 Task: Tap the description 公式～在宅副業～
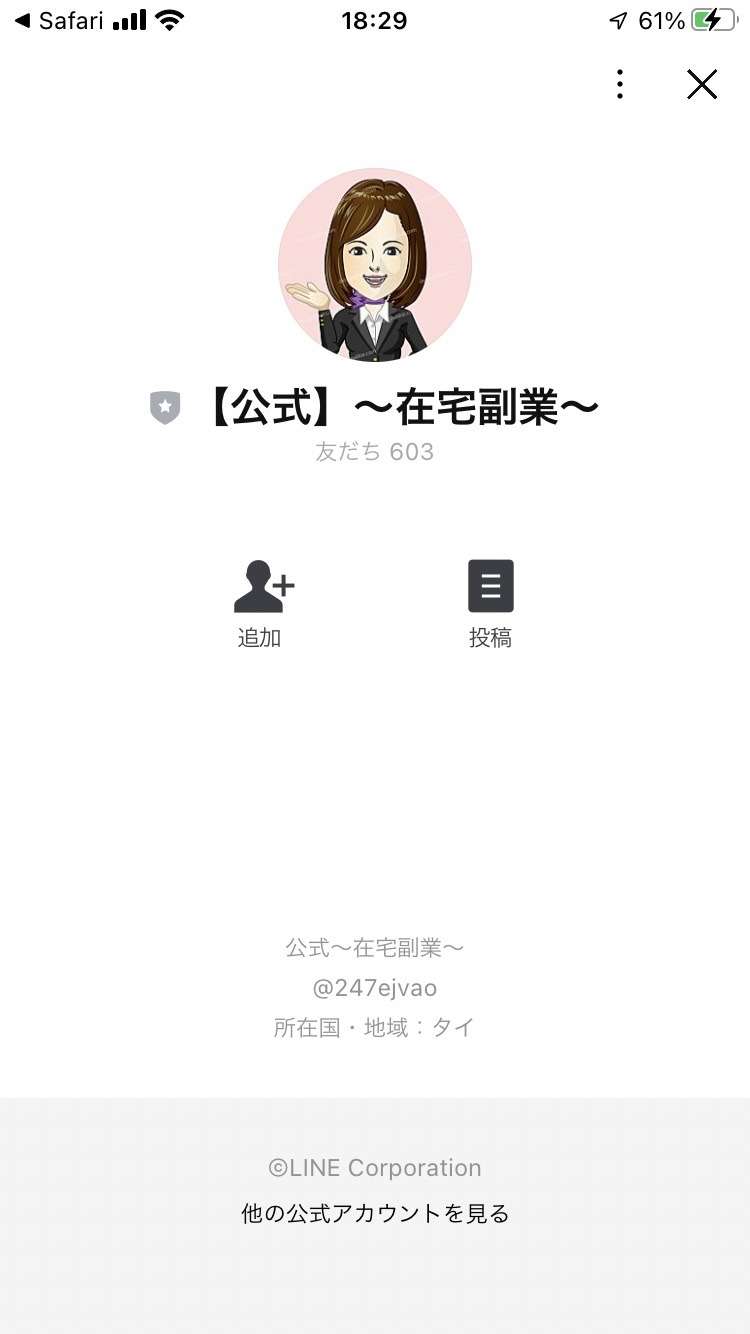click(375, 947)
